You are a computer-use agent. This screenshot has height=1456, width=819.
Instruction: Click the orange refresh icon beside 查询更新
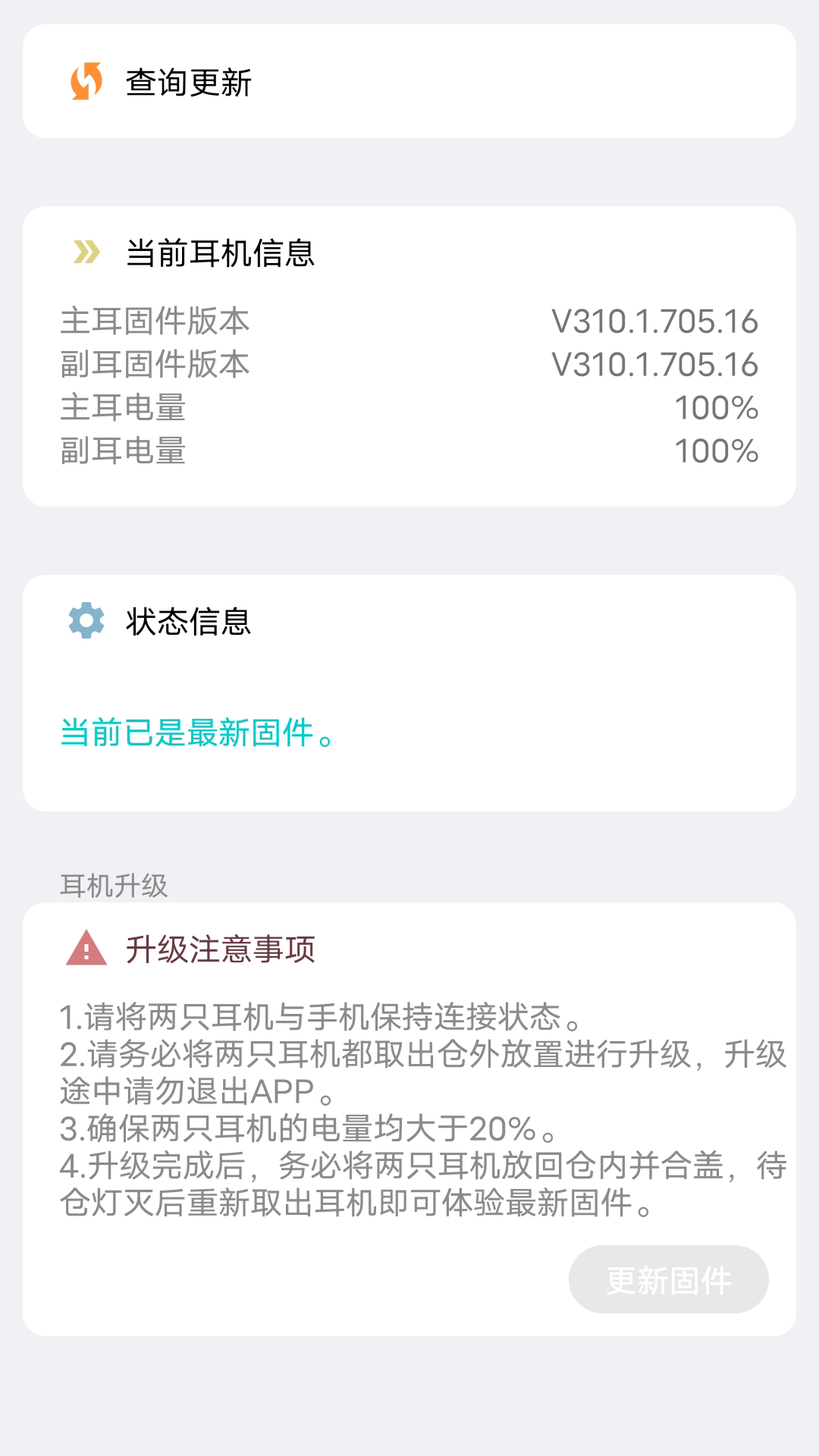(x=86, y=81)
